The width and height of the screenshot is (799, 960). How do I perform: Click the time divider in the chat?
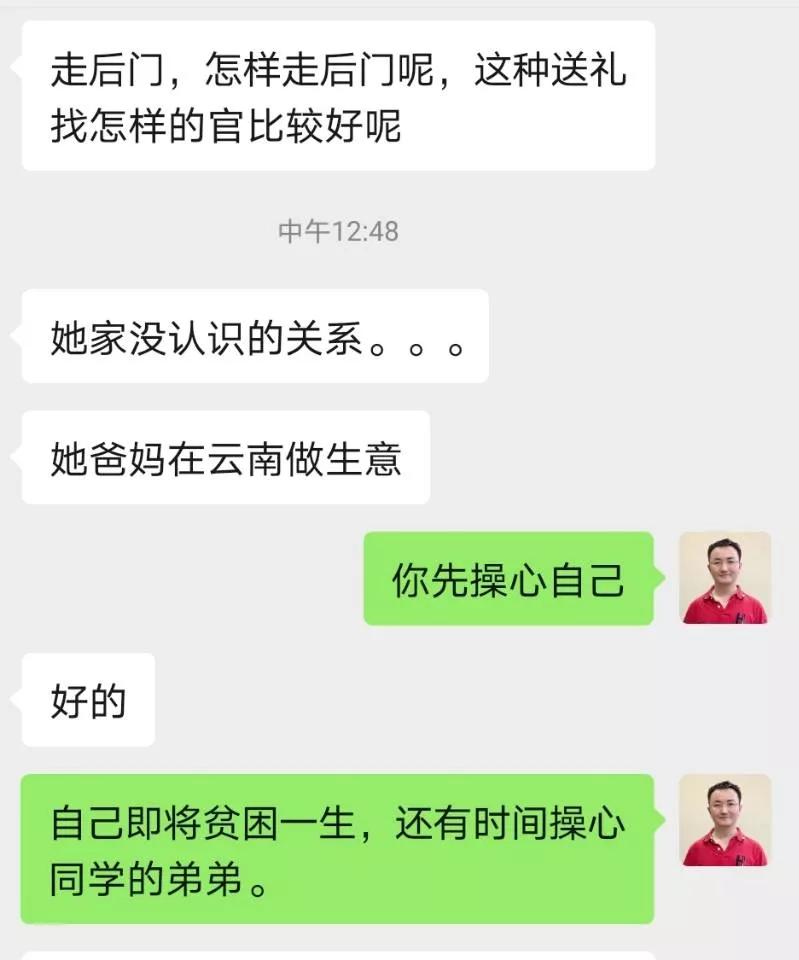(340, 230)
